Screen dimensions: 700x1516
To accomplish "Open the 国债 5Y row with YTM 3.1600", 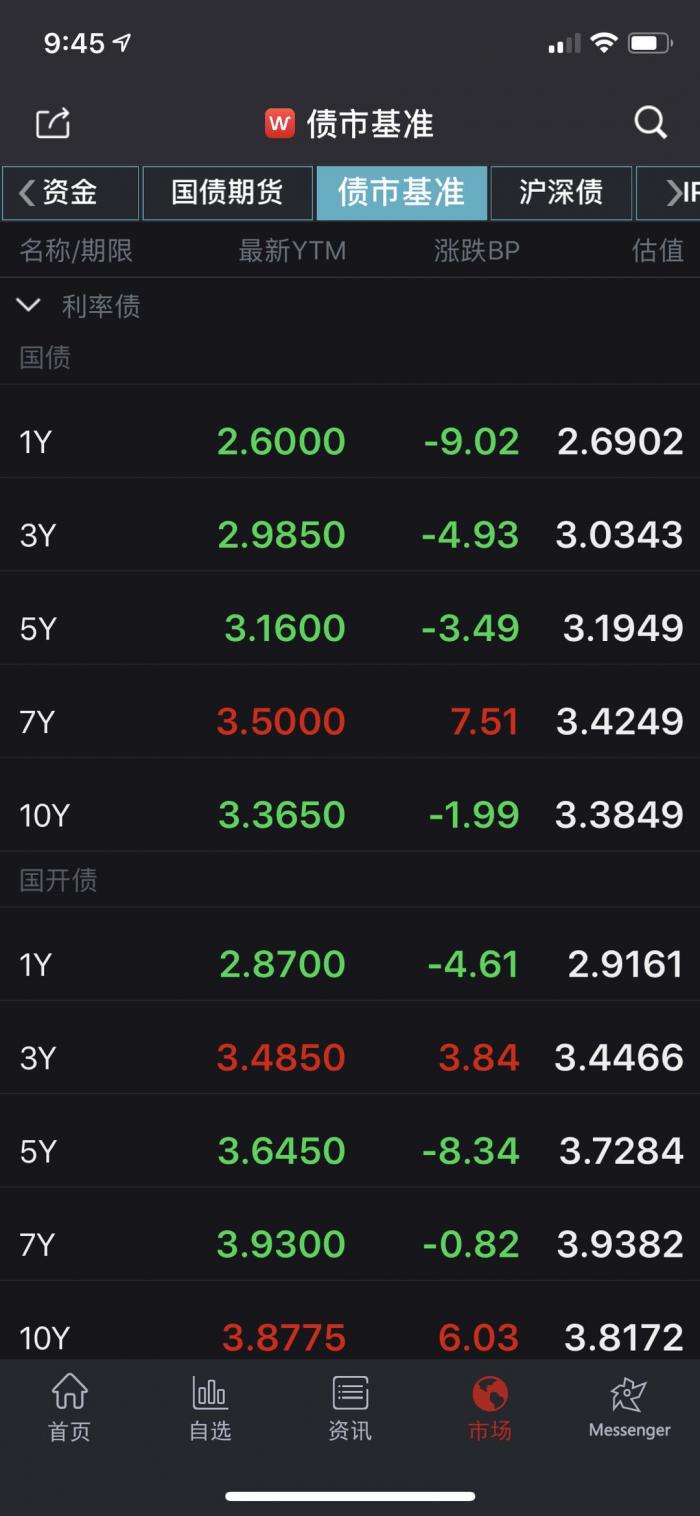I will tap(350, 628).
